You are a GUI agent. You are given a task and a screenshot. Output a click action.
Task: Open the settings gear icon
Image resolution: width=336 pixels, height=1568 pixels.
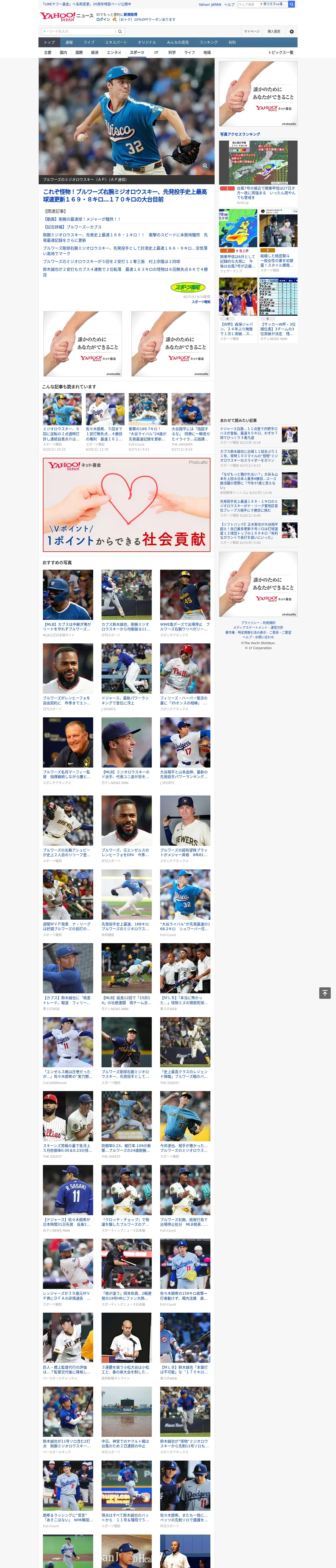292,31
